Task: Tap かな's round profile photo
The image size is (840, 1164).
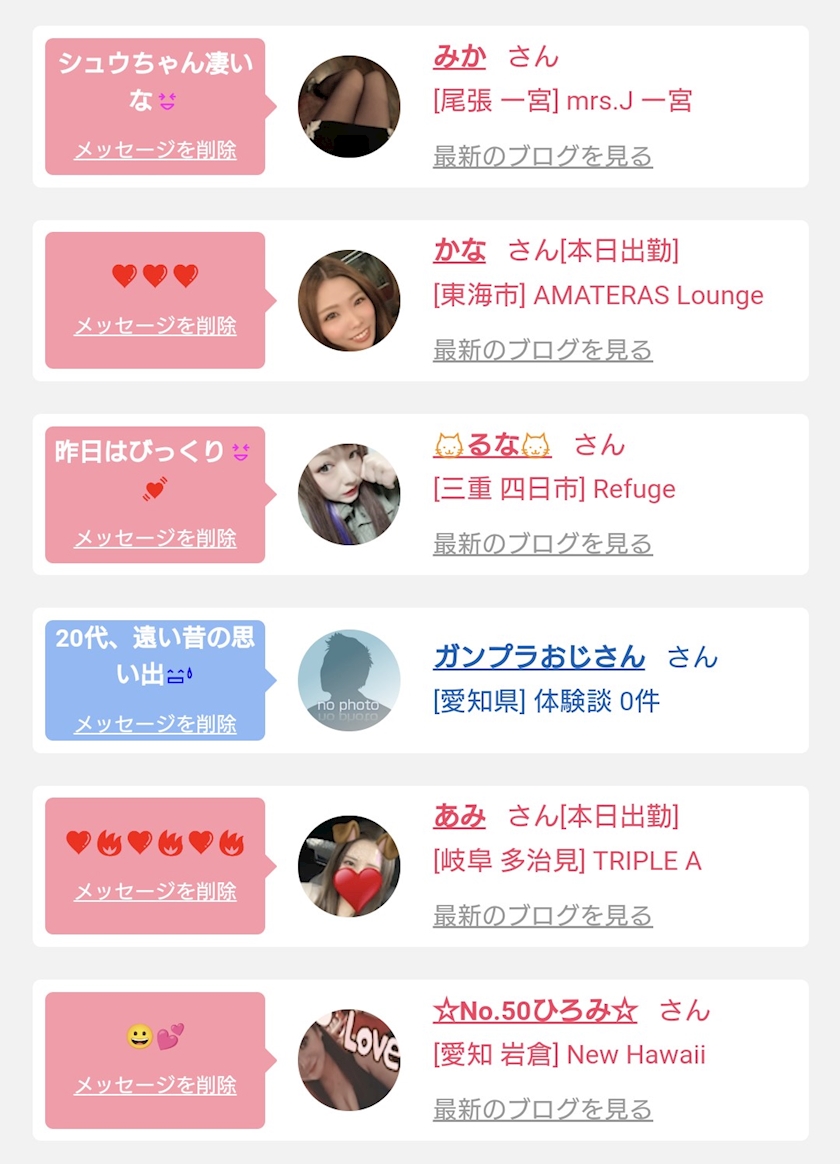Action: click(x=349, y=301)
